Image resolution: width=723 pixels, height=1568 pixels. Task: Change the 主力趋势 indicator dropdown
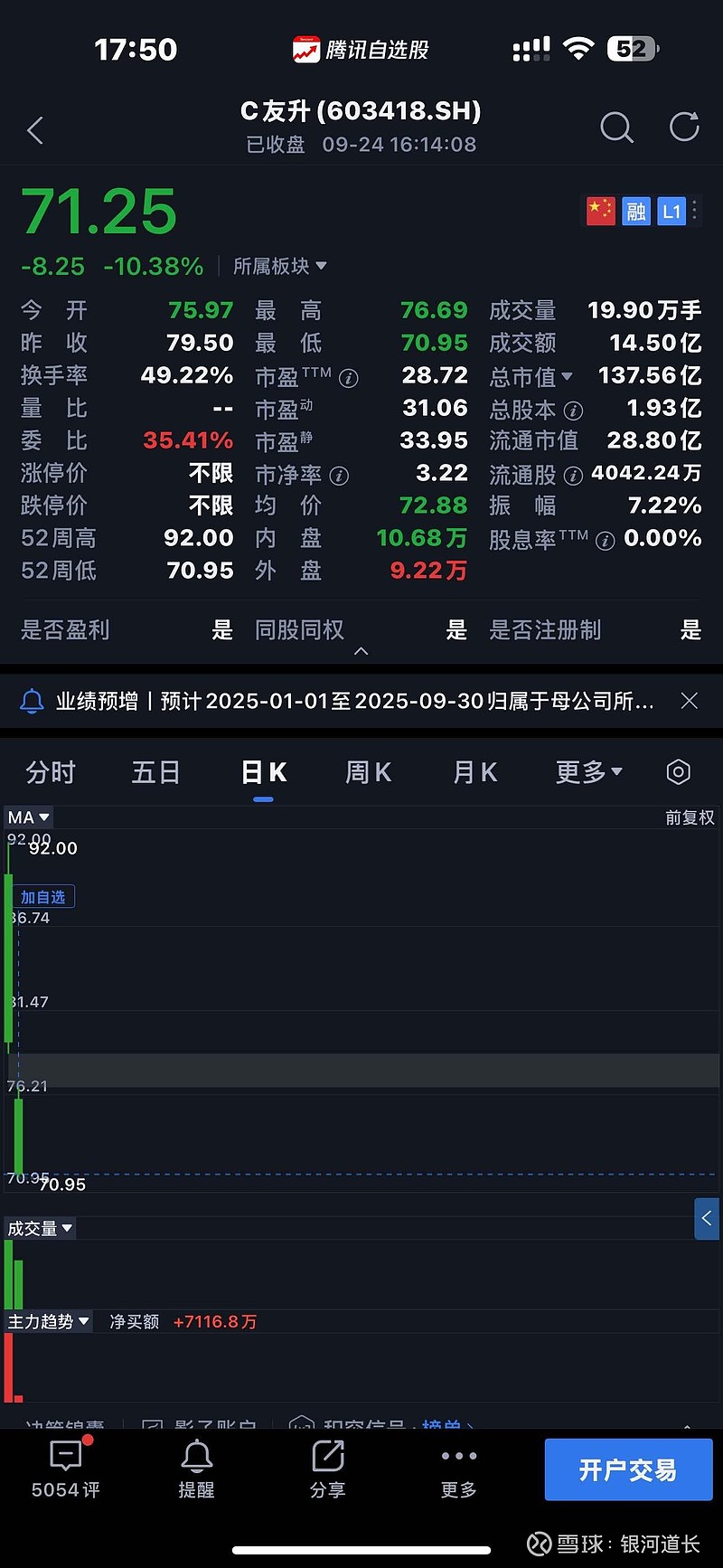tap(49, 1321)
